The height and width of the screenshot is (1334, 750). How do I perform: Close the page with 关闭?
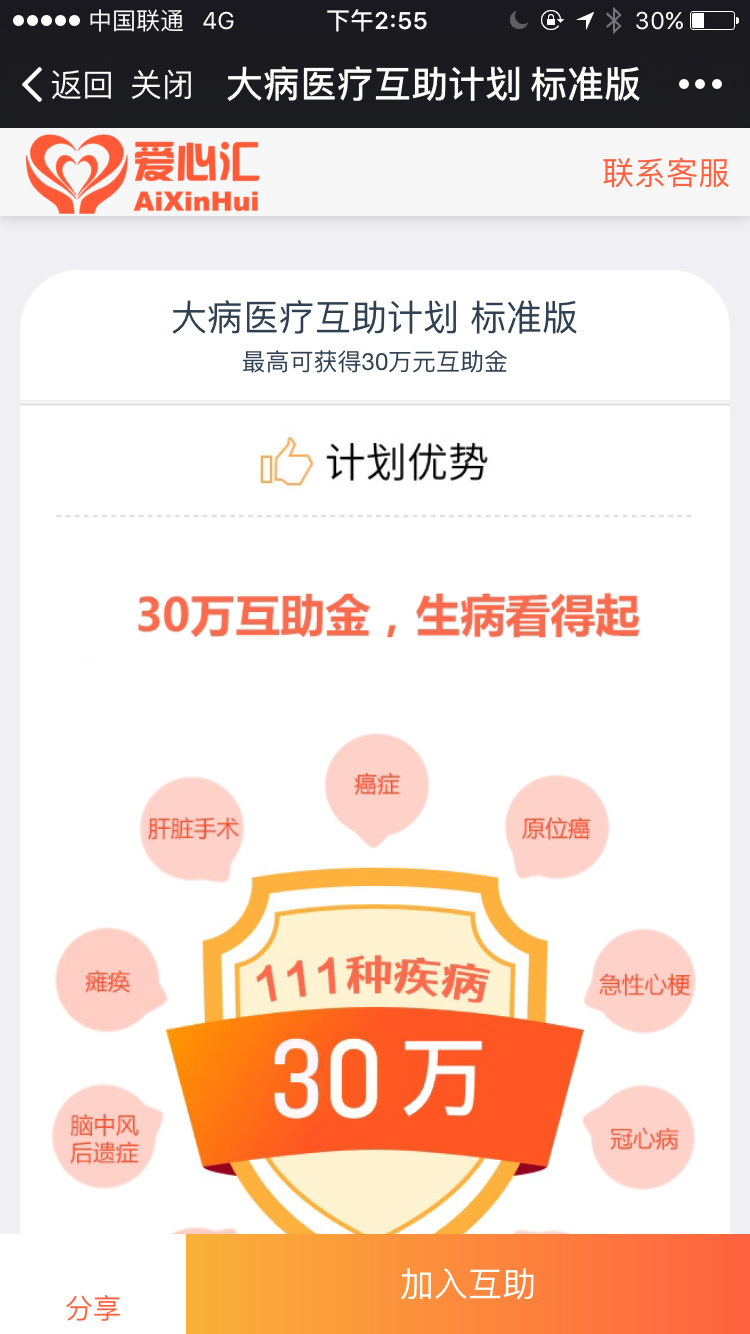pos(162,86)
